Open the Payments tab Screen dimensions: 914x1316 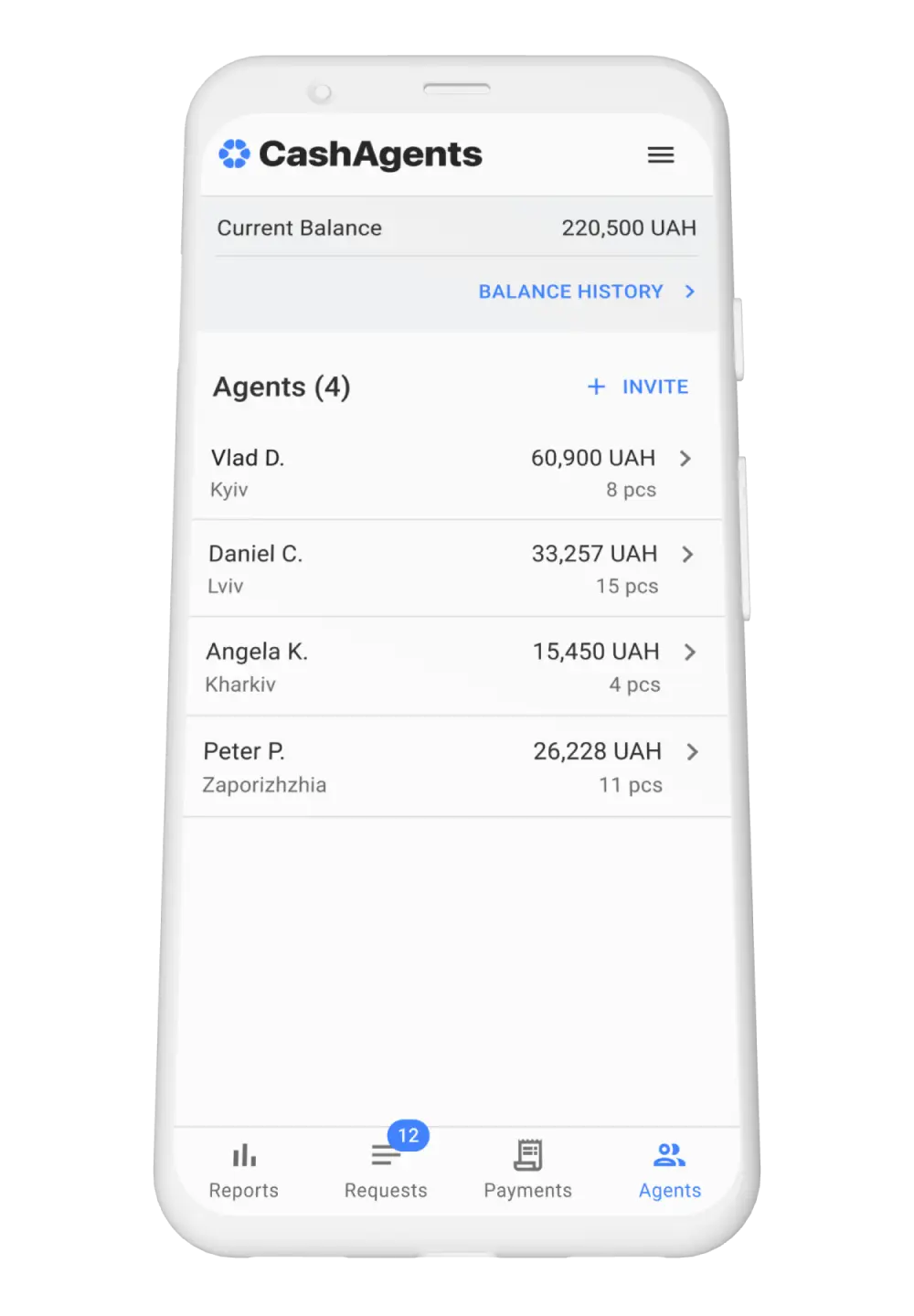(x=528, y=1170)
